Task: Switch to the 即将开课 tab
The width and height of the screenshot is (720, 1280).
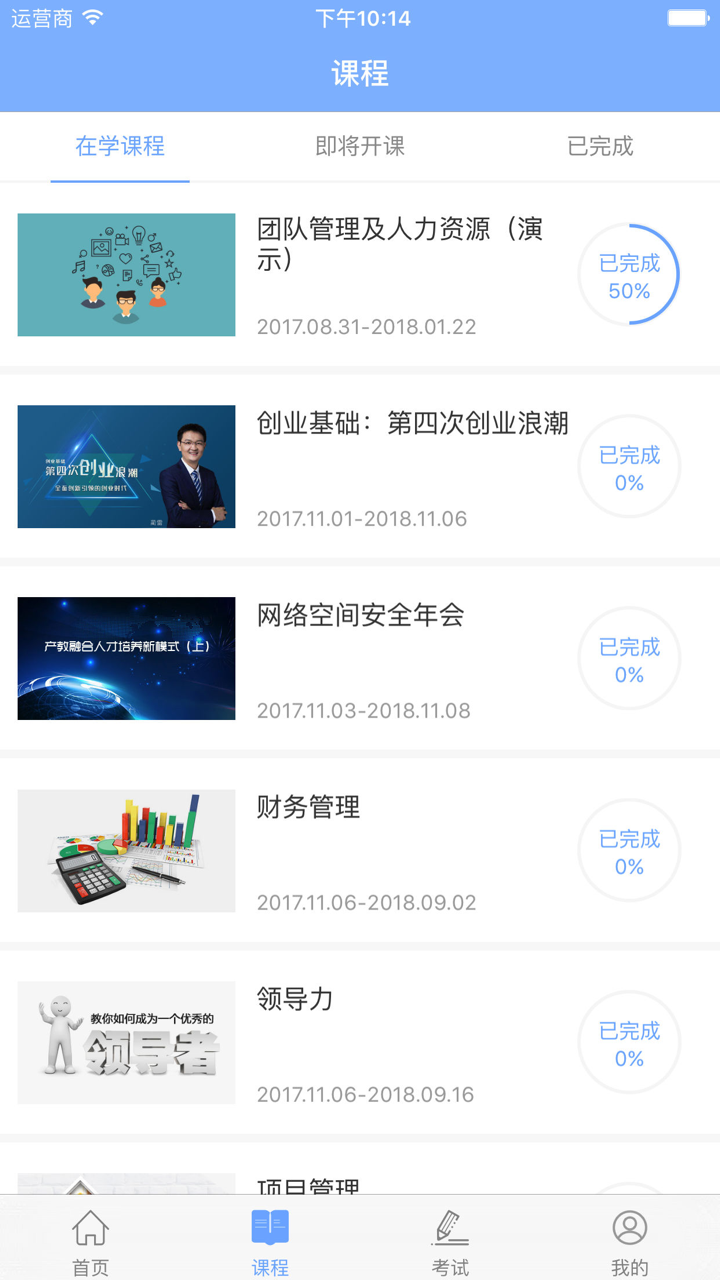Action: [x=359, y=146]
